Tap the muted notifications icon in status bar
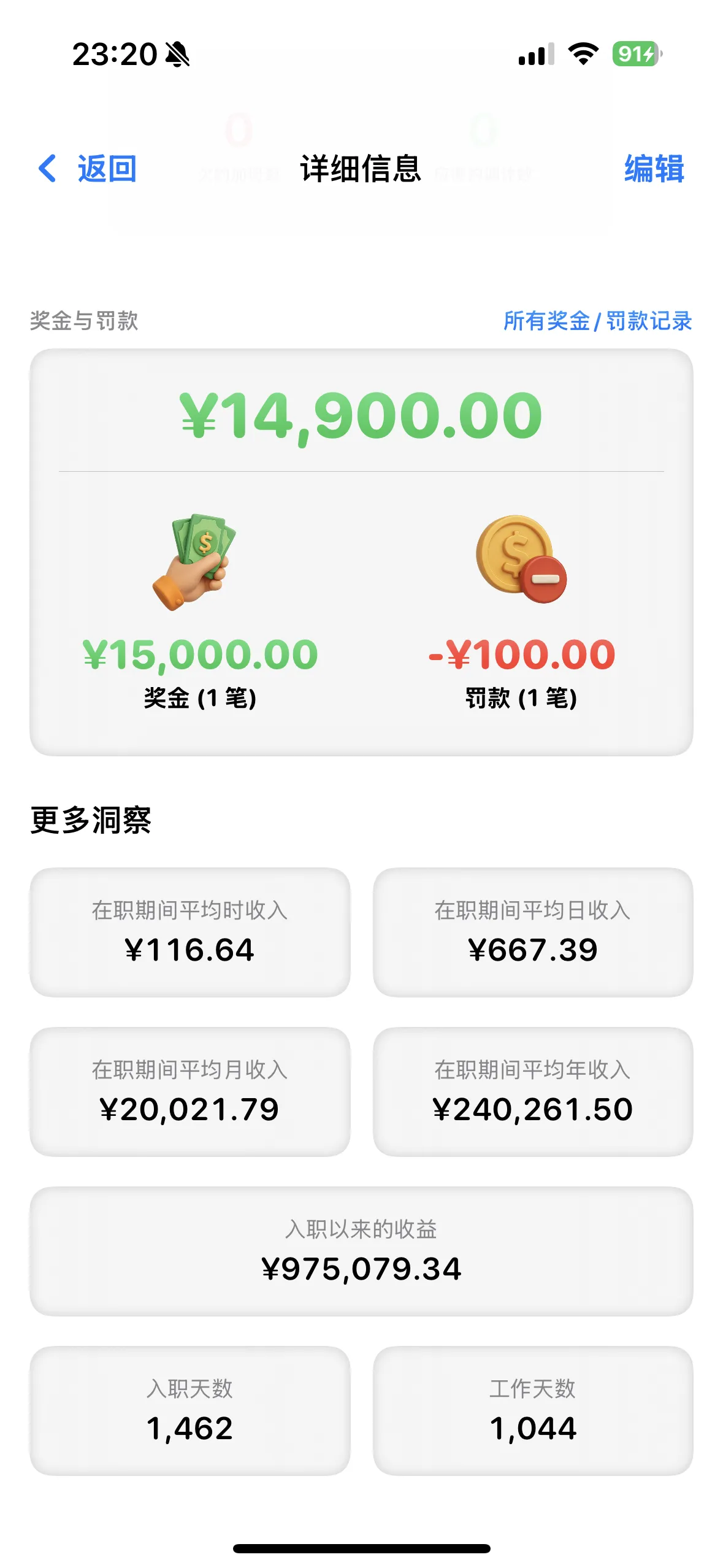723x1568 pixels. [x=177, y=55]
